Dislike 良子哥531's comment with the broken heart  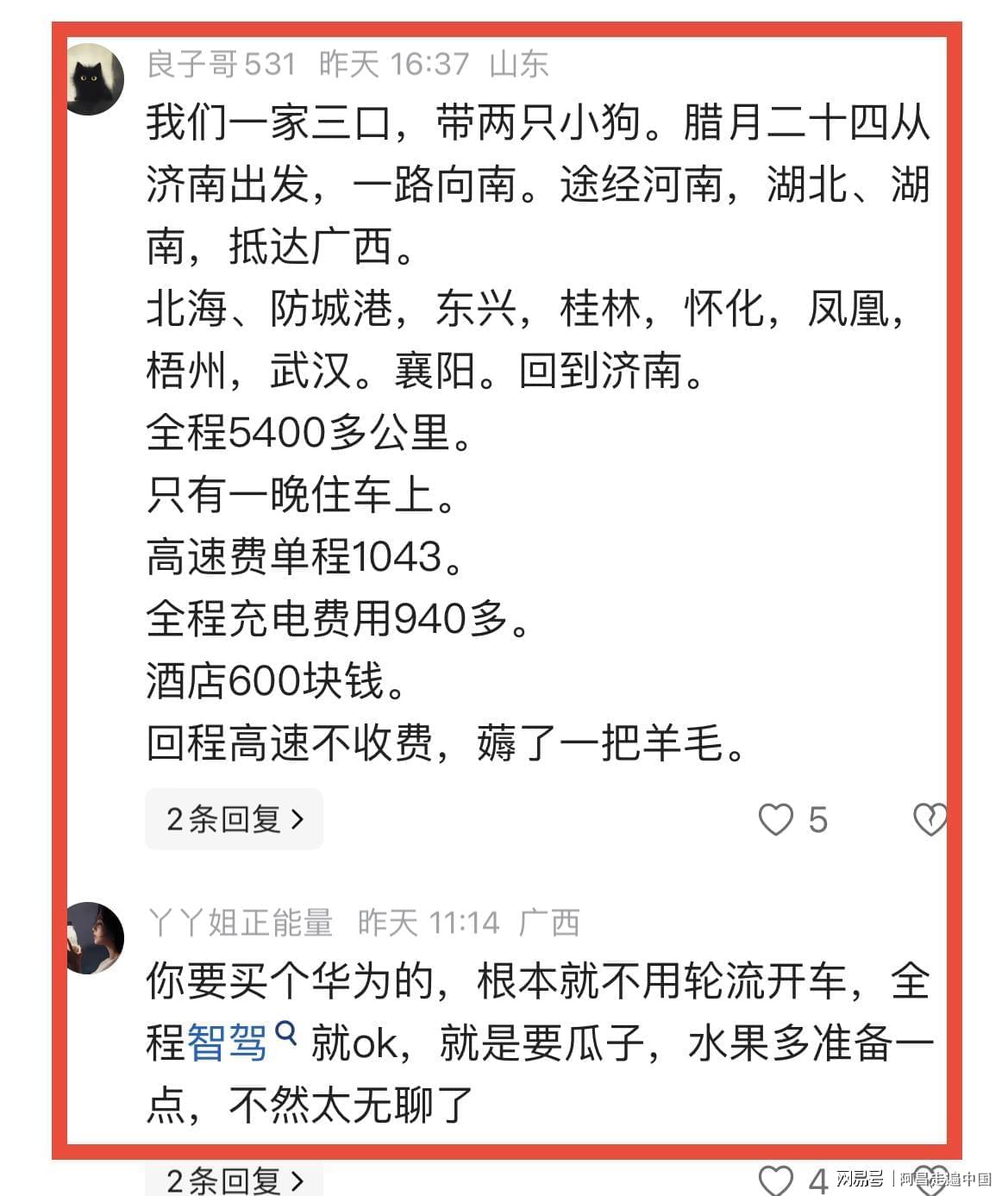click(x=929, y=819)
